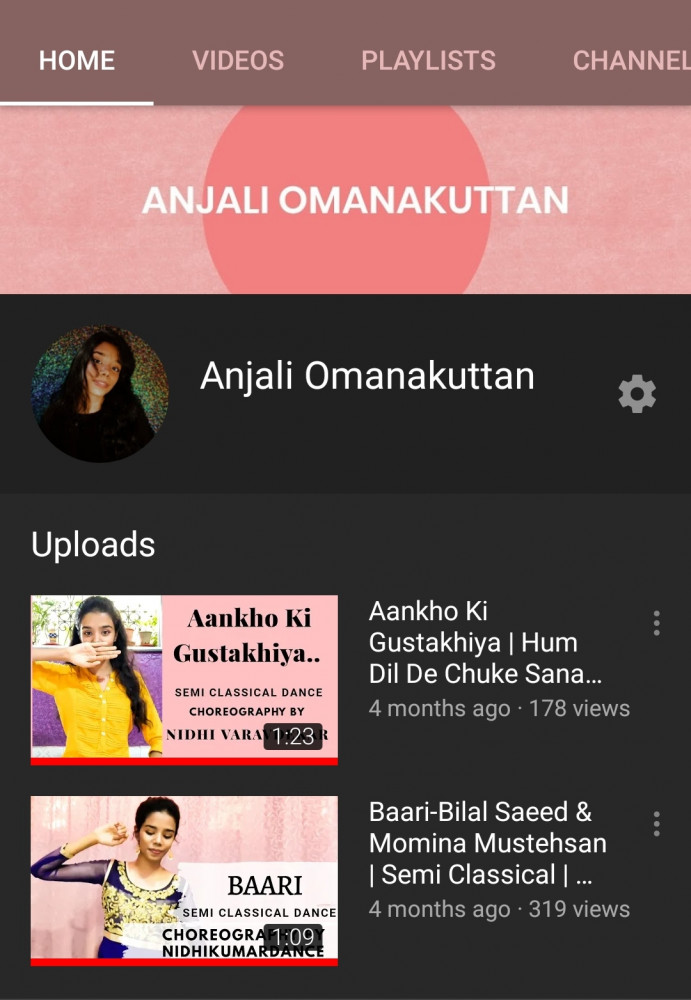Screen dimensions: 691x1000
Task: Open the Playlists tab
Action: click(428, 61)
